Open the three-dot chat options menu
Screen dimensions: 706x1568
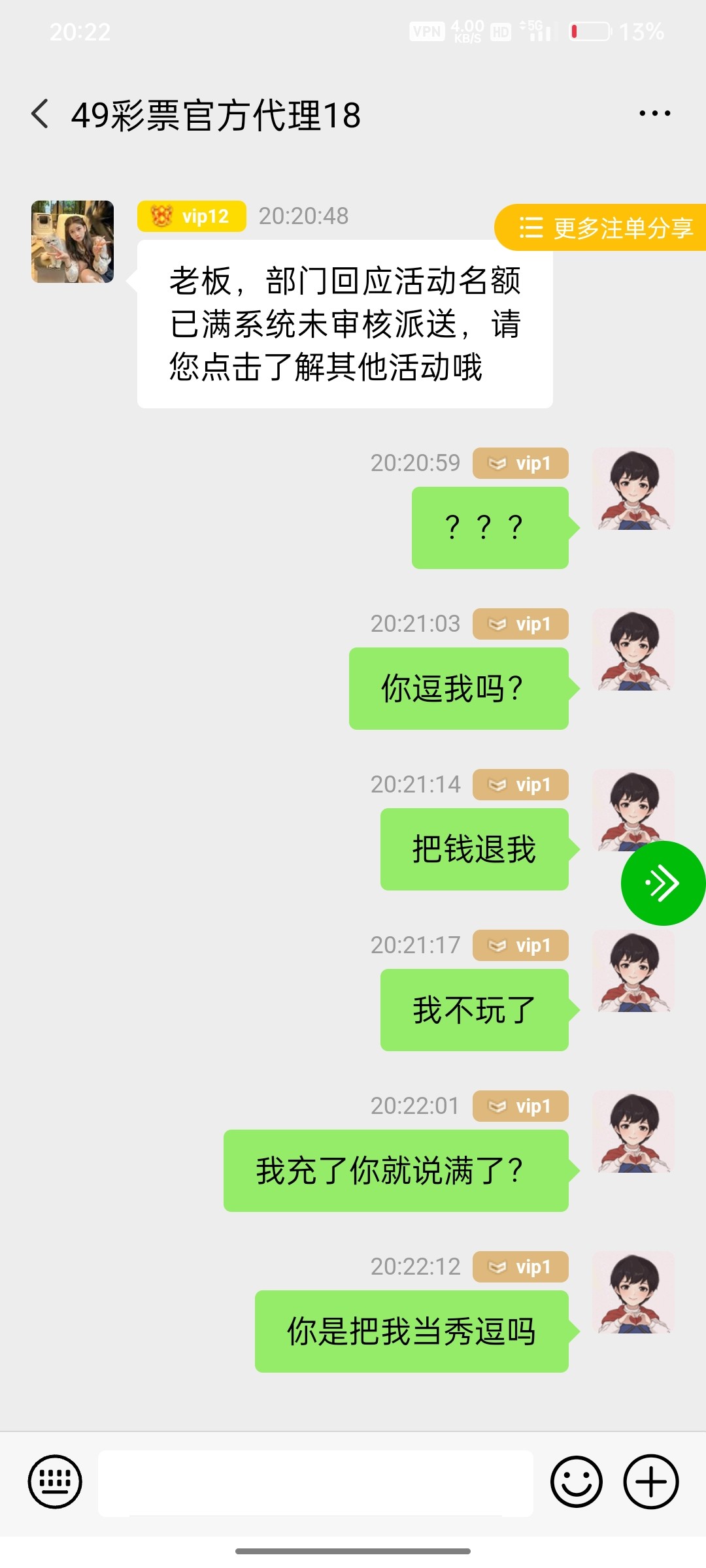[x=654, y=114]
